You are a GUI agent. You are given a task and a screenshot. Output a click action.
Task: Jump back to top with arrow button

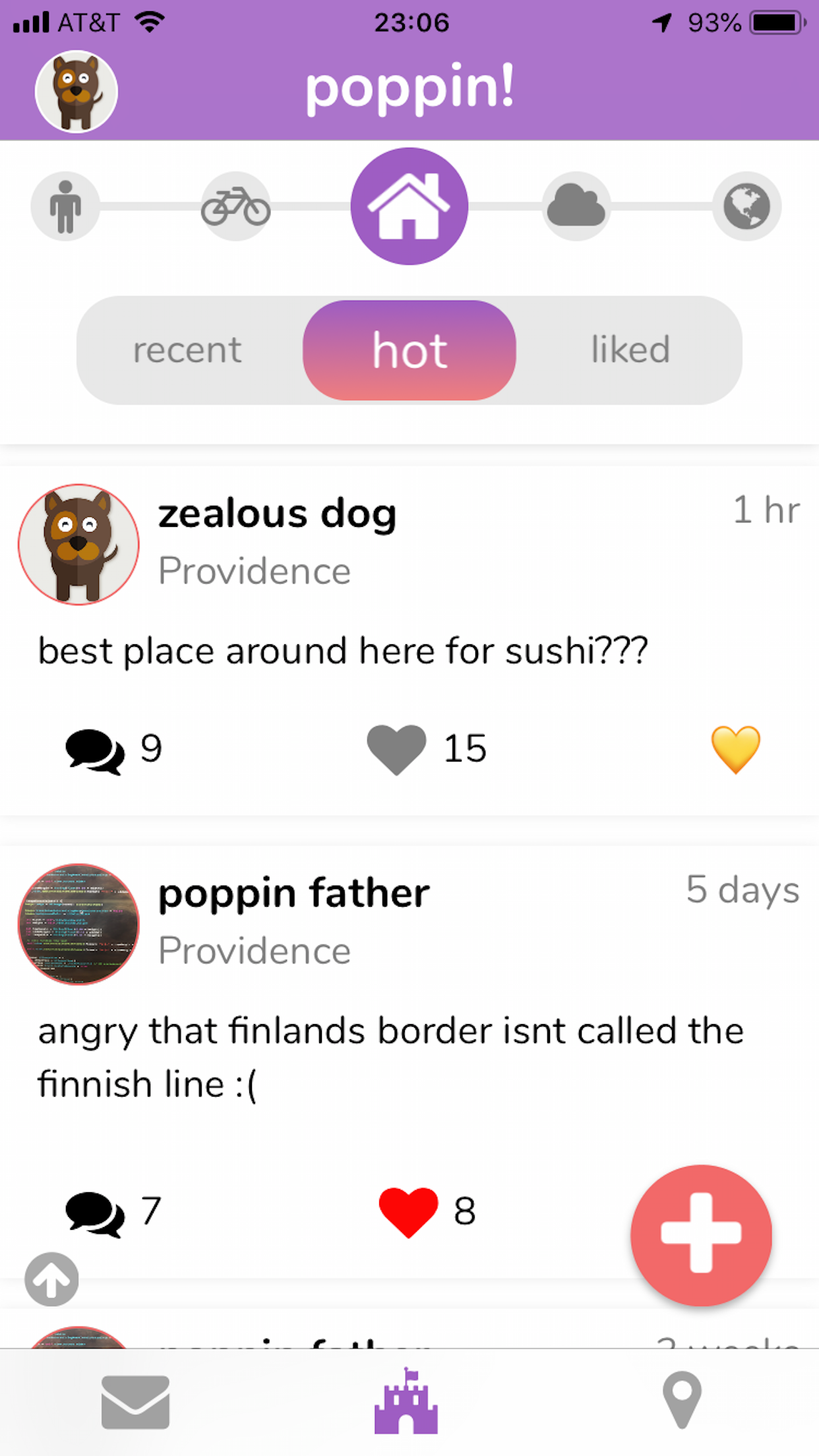pos(51,1279)
